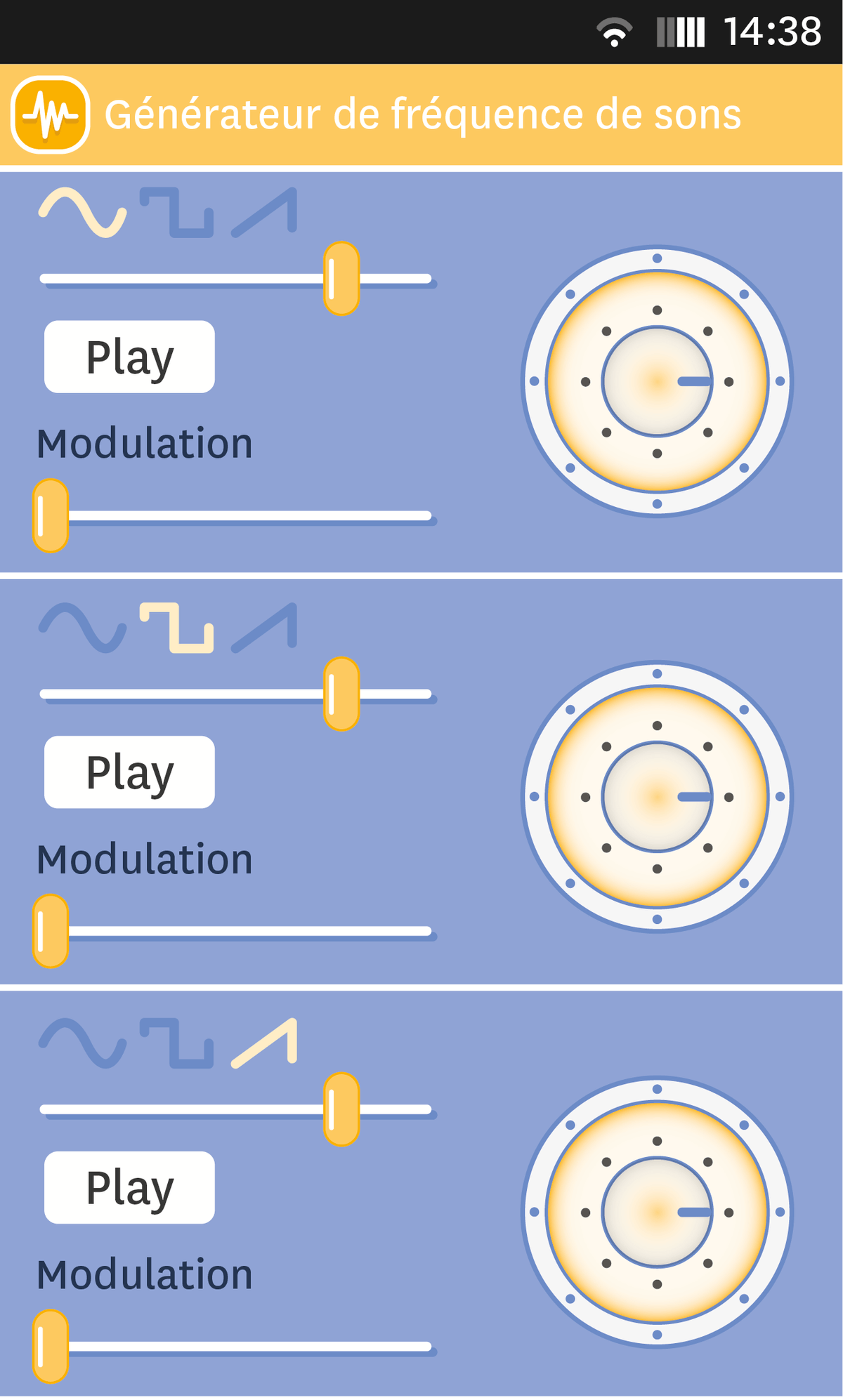This screenshot has width=843, height=1400.
Task: Hit Play in the third generator
Action: click(x=129, y=1188)
